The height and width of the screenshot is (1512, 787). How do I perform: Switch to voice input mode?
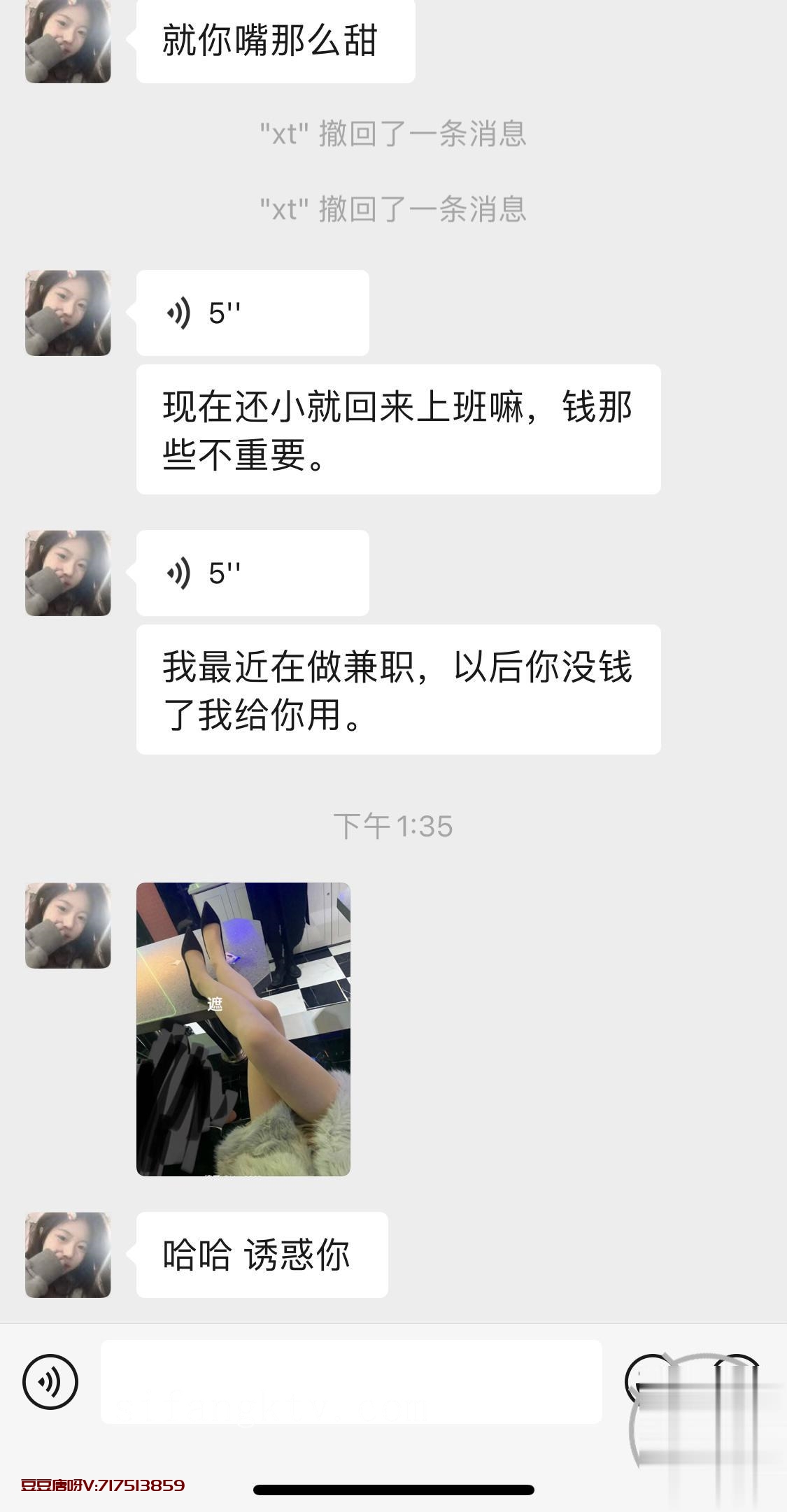[50, 1382]
